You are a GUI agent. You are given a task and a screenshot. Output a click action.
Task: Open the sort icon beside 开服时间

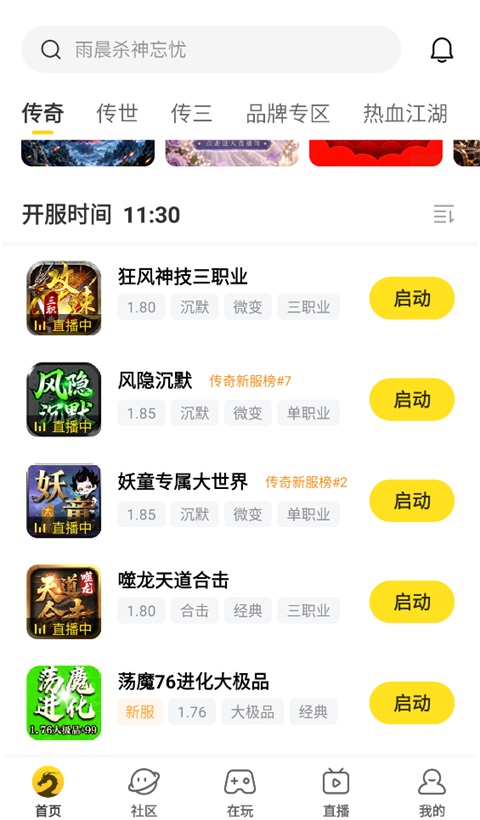[443, 214]
